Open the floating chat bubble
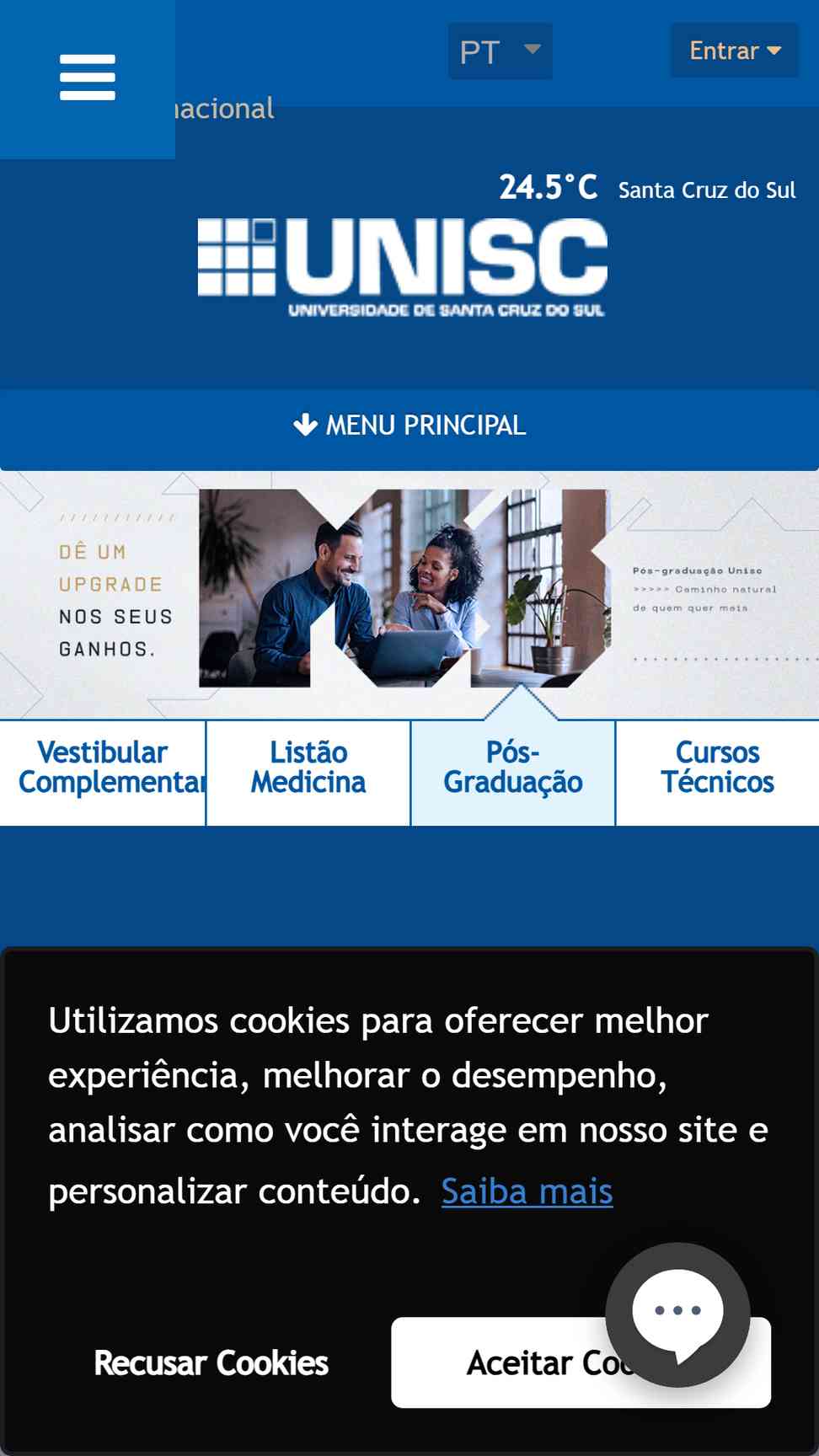 click(x=678, y=1314)
